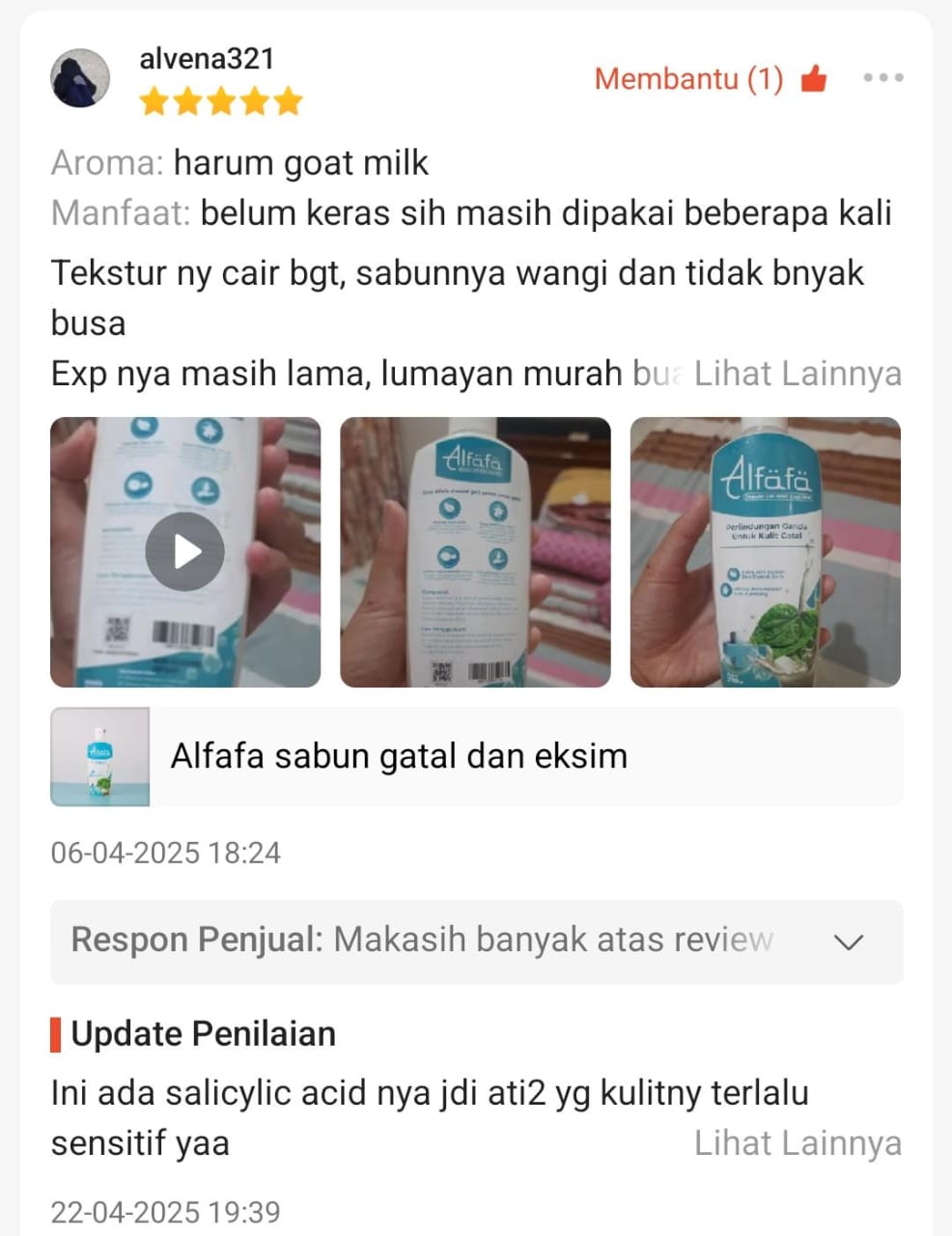Click the thumbs-up like icon next to Membantu
The height and width of the screenshot is (1236, 952).
point(813,78)
